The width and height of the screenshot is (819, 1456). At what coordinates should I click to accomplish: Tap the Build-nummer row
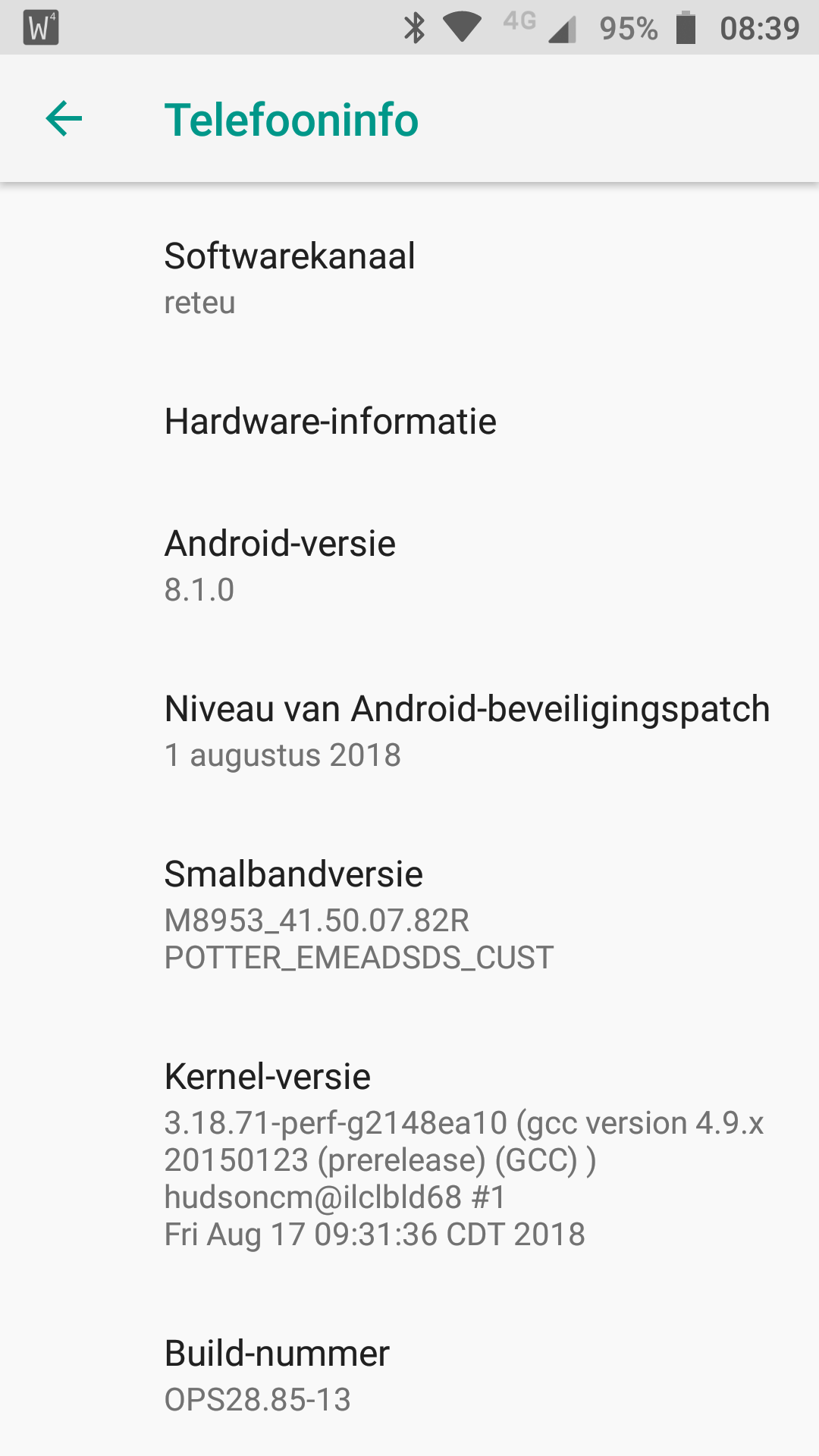409,1375
